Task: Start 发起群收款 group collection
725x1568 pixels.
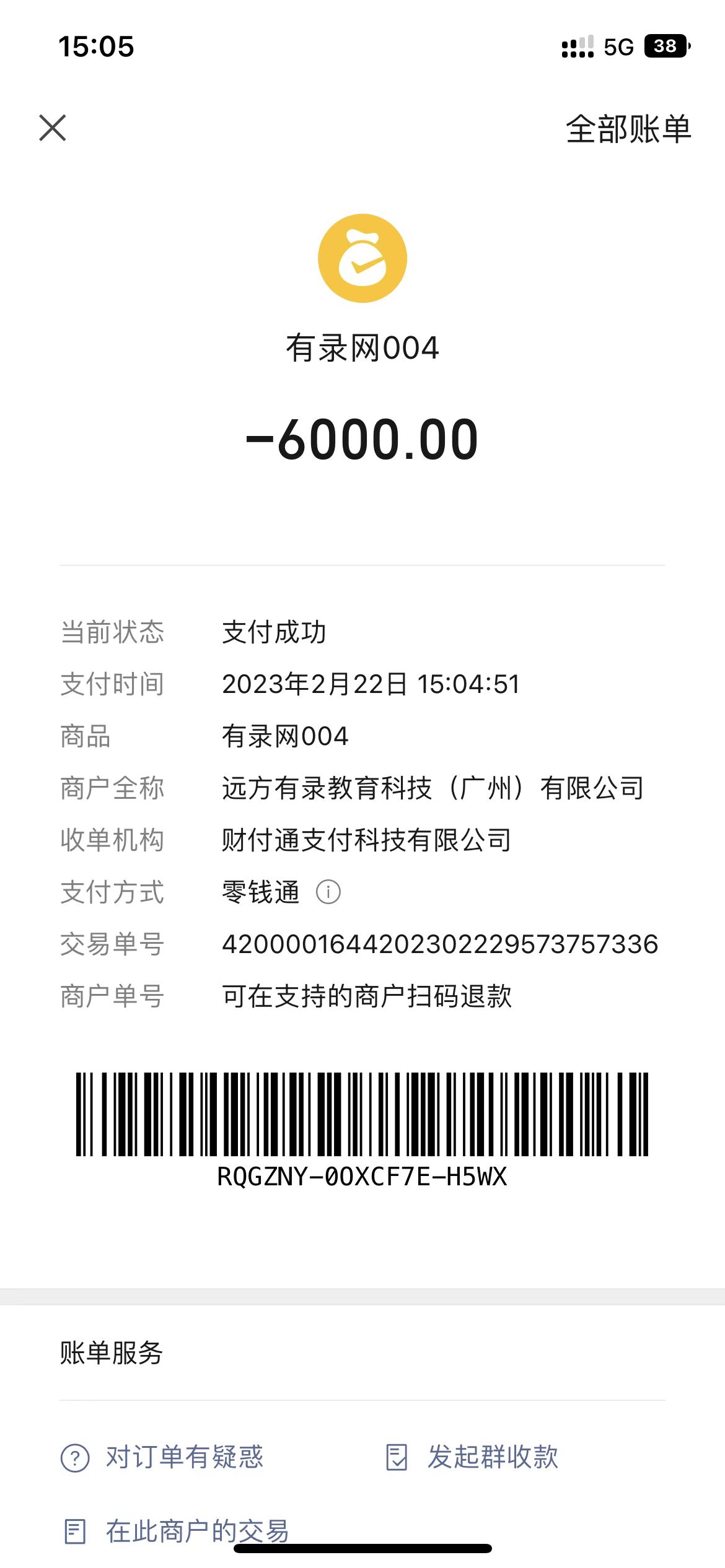Action: pyautogui.click(x=472, y=1457)
